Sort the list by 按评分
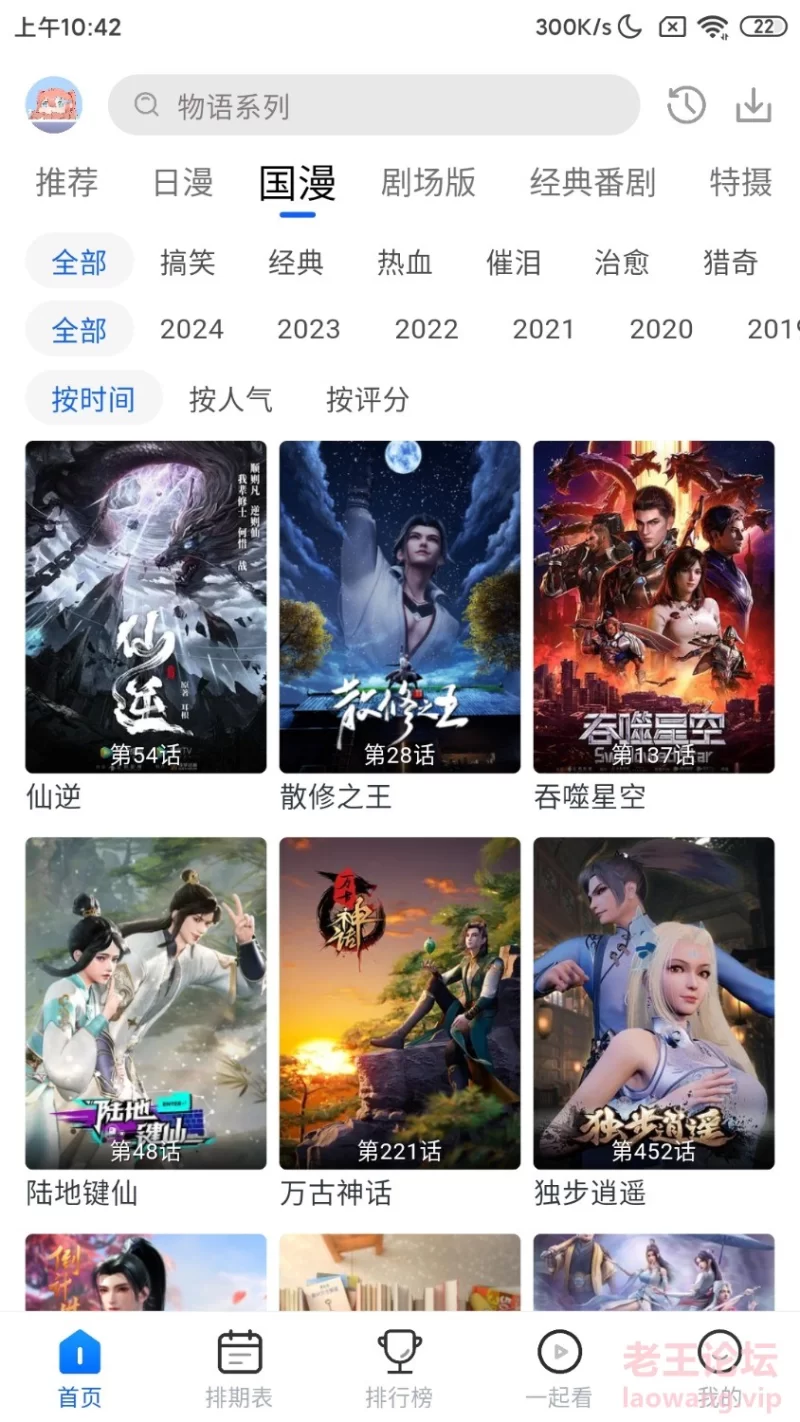Viewport: 800px width, 1422px height. 368,400
